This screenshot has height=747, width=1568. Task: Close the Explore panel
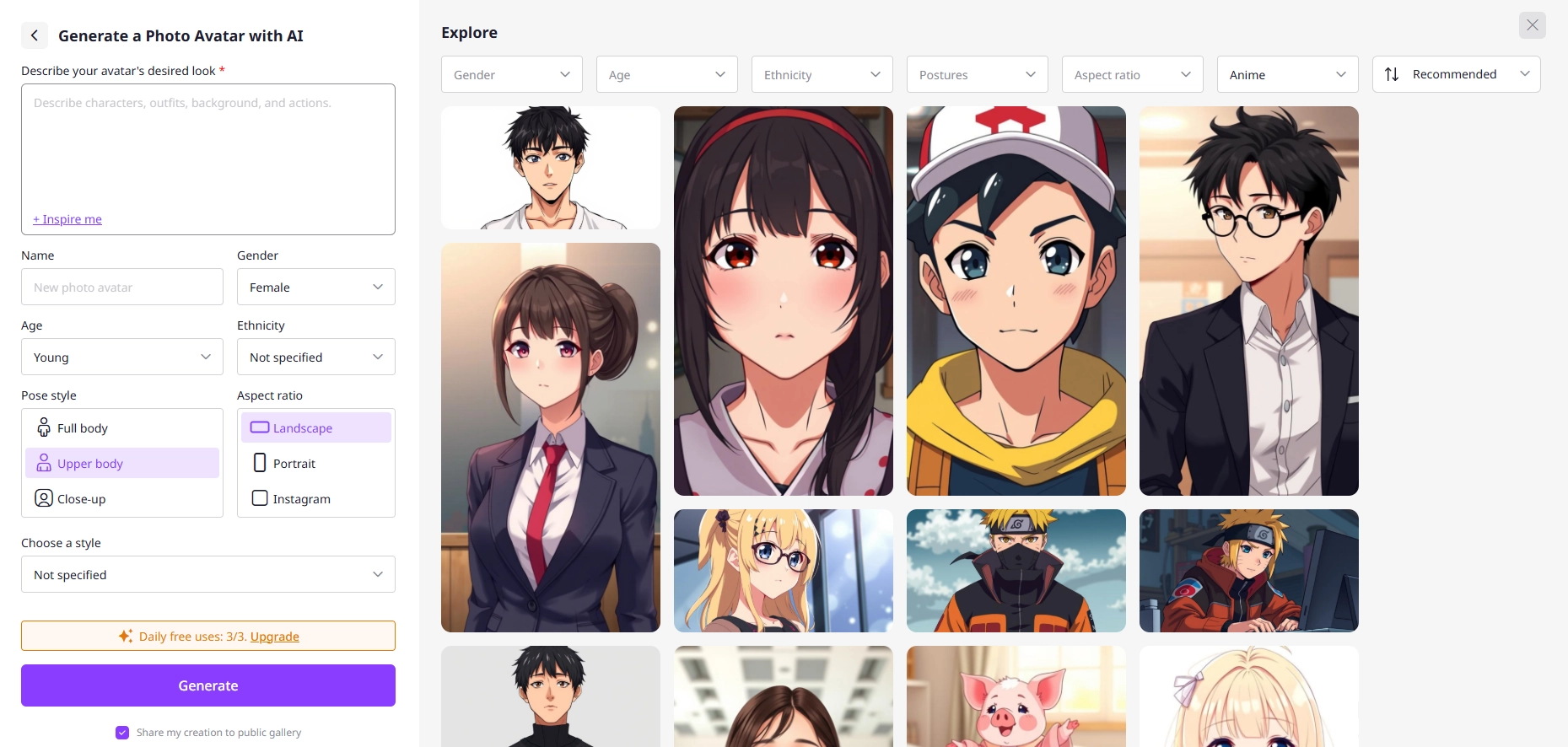(1532, 25)
